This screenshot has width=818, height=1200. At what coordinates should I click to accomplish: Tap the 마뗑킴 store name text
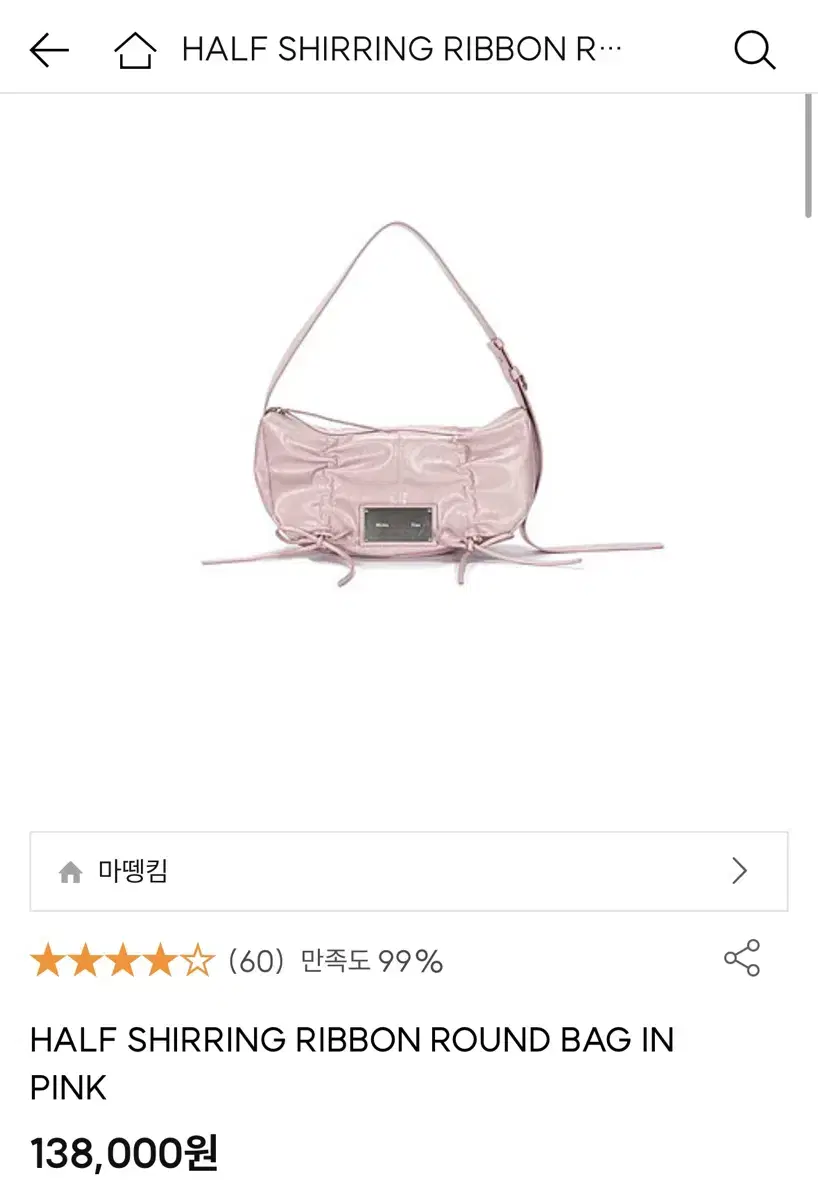(135, 871)
